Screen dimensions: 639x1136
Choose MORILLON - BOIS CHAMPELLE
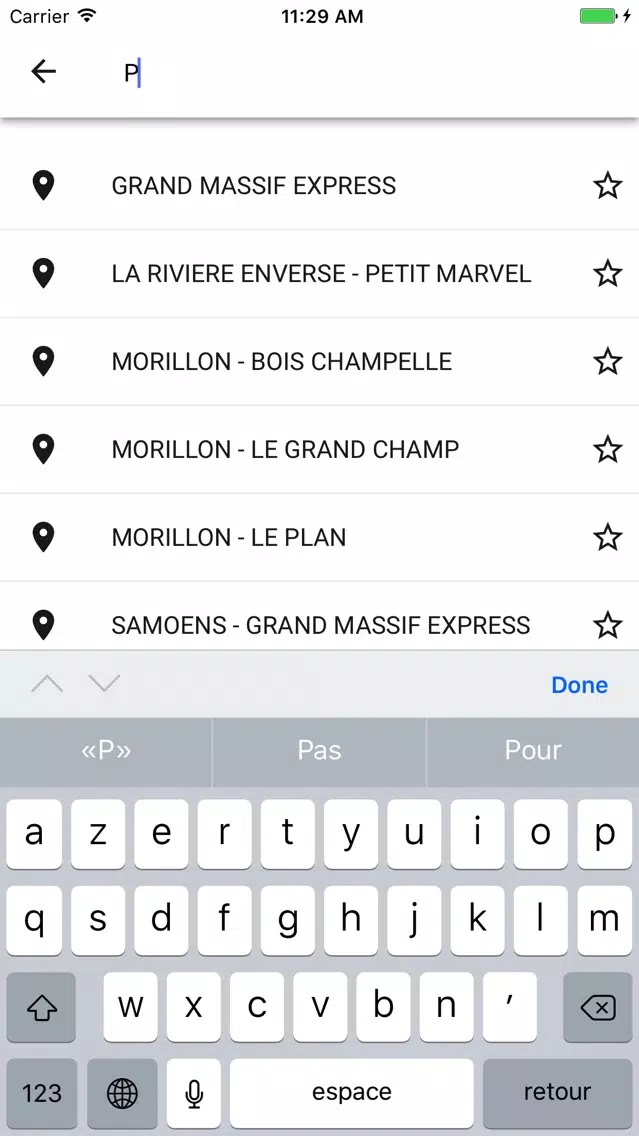tap(320, 362)
